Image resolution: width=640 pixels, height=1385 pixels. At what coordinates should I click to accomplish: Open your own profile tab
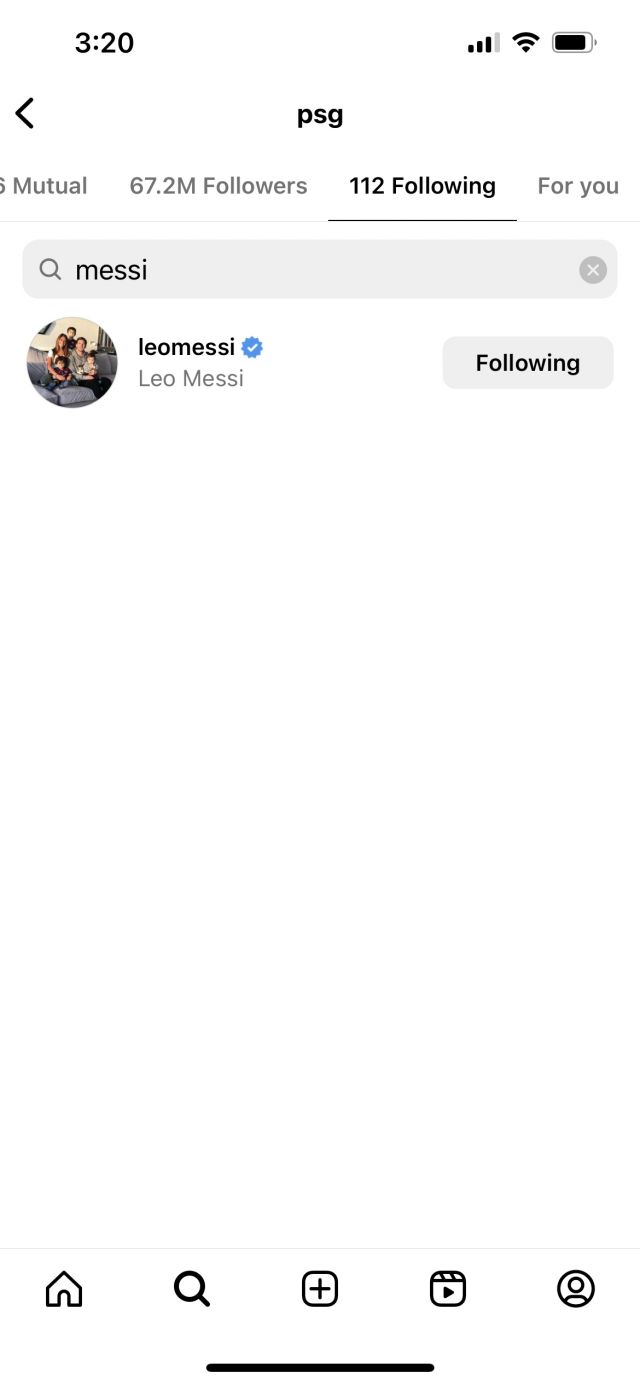tap(576, 1289)
